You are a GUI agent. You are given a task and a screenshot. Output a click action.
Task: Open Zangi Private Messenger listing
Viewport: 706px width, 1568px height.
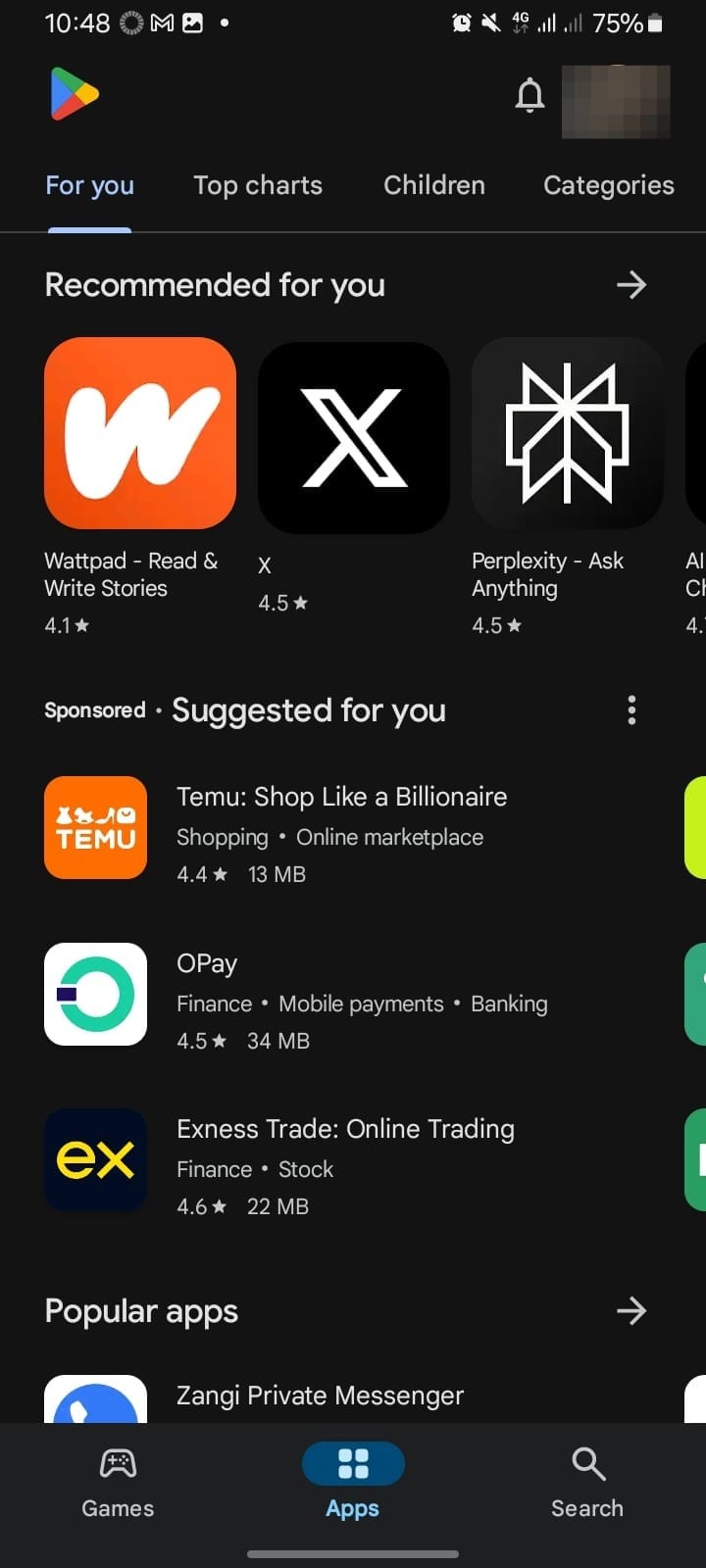point(319,1396)
